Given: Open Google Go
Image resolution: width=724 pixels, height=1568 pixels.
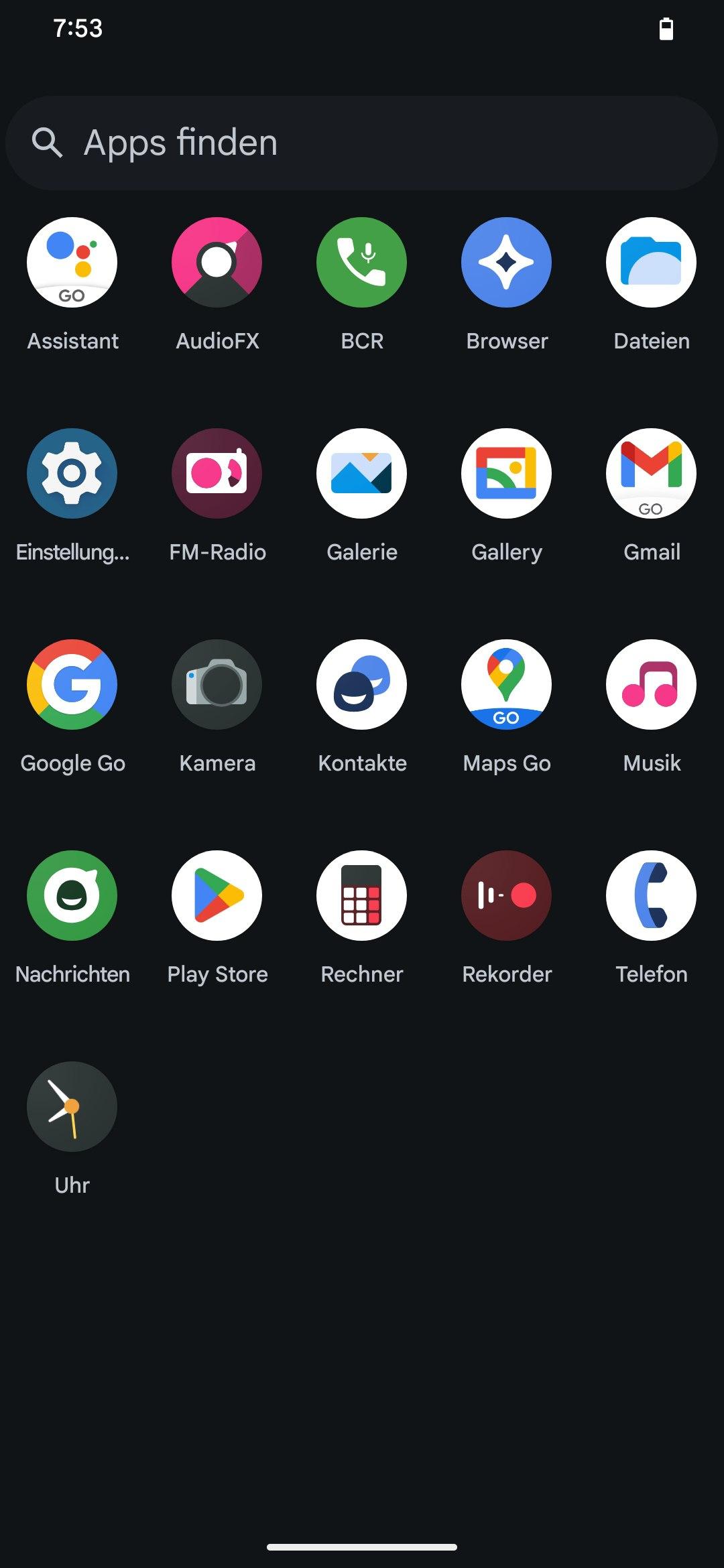Looking at the screenshot, I should 72,684.
